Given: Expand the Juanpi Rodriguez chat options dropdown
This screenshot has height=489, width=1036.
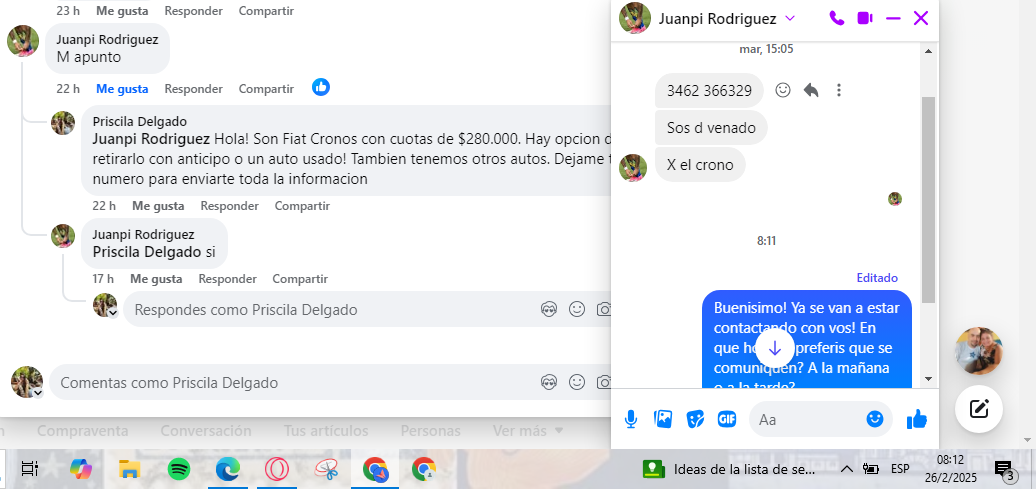Looking at the screenshot, I should point(790,18).
